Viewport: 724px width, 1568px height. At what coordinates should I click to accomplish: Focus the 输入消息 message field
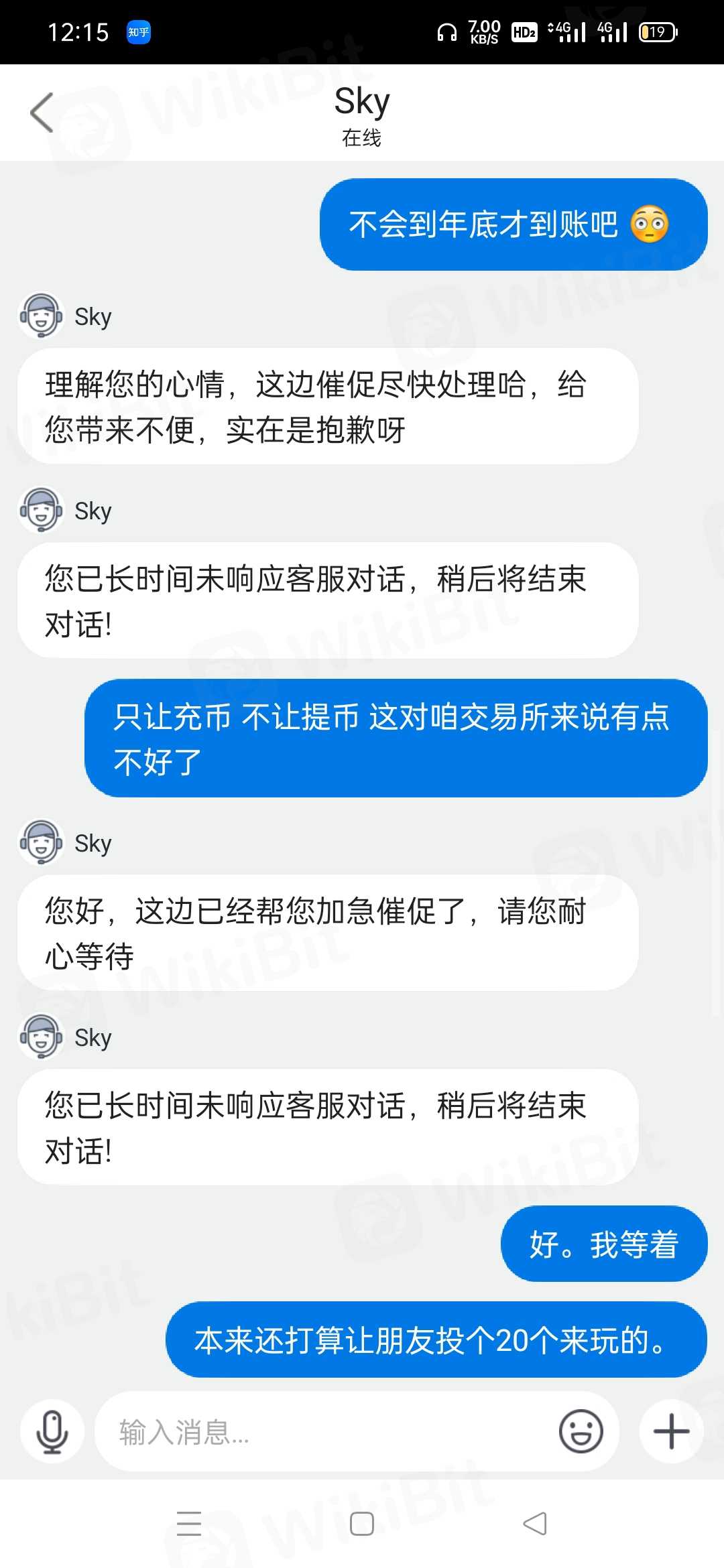322,1432
